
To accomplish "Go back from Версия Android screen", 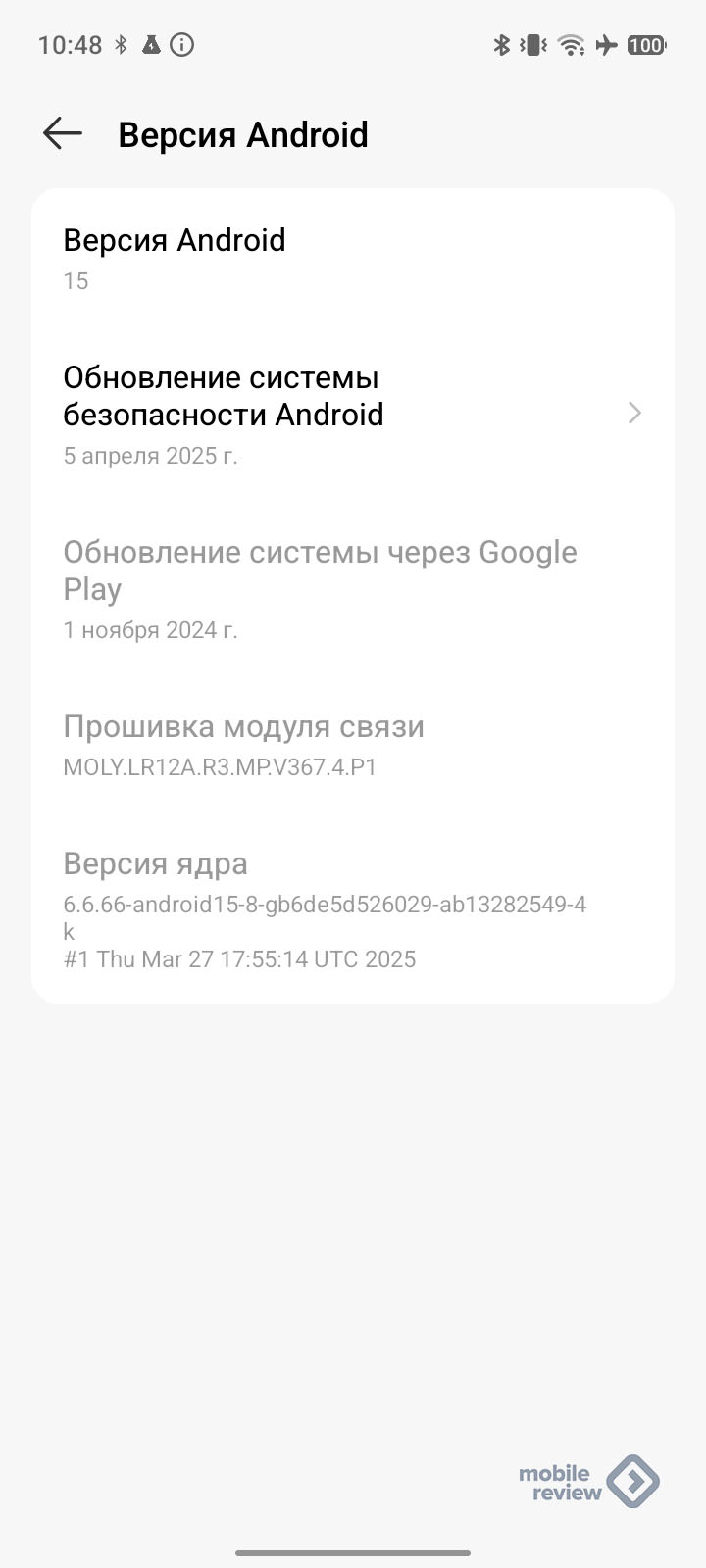I will [x=63, y=134].
